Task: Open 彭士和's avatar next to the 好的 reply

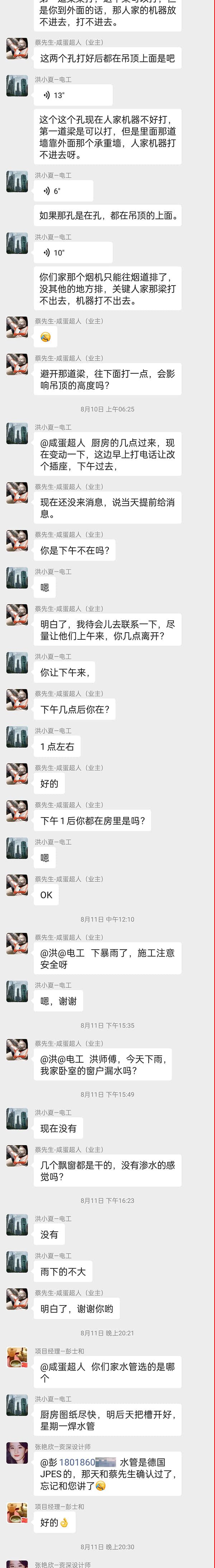Action: pos(17,1511)
